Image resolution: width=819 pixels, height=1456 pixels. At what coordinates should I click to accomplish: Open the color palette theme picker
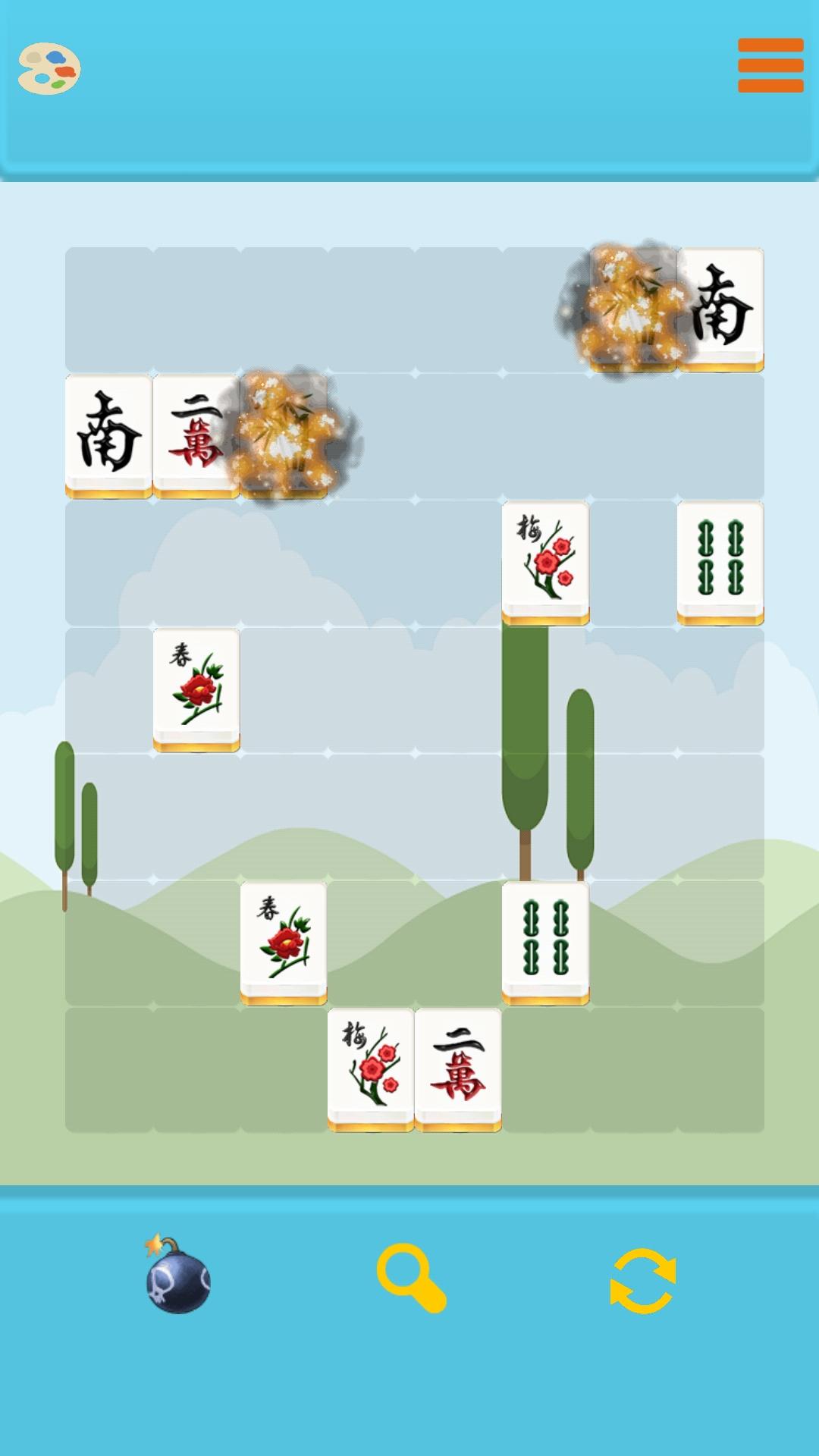(x=49, y=68)
